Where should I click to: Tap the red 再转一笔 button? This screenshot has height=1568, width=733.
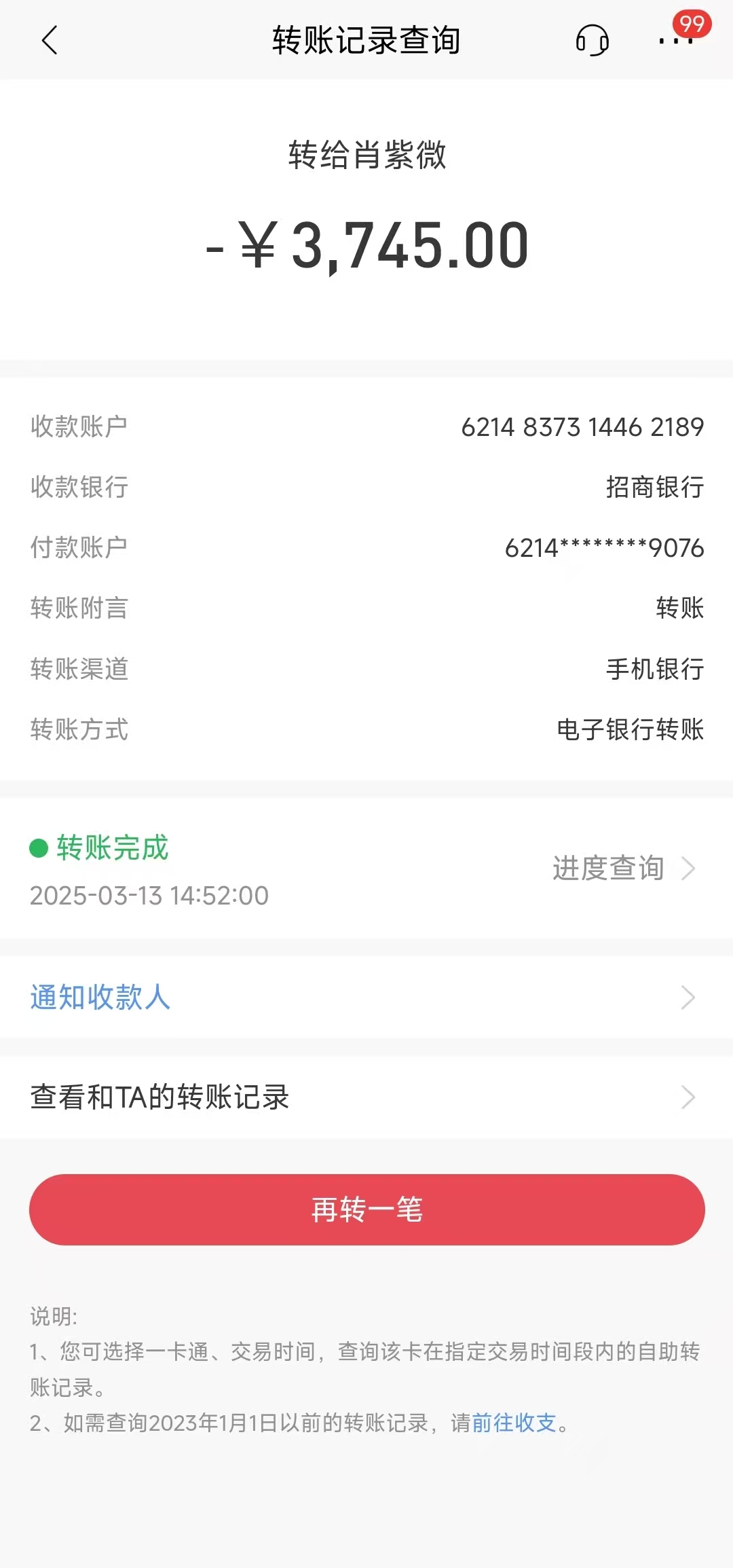point(366,1209)
